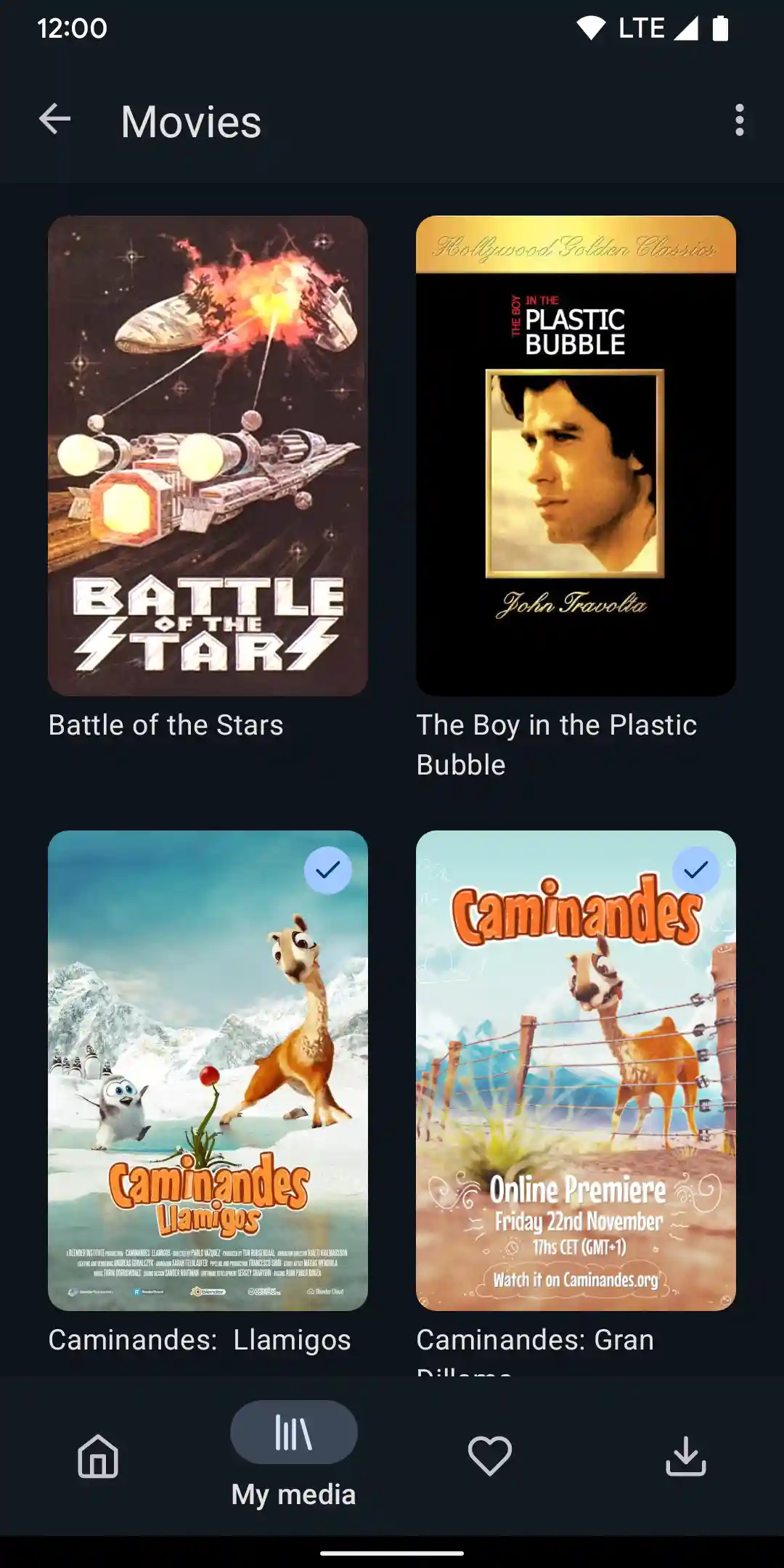Open Caminandes: Llamigos movie

[208, 1070]
